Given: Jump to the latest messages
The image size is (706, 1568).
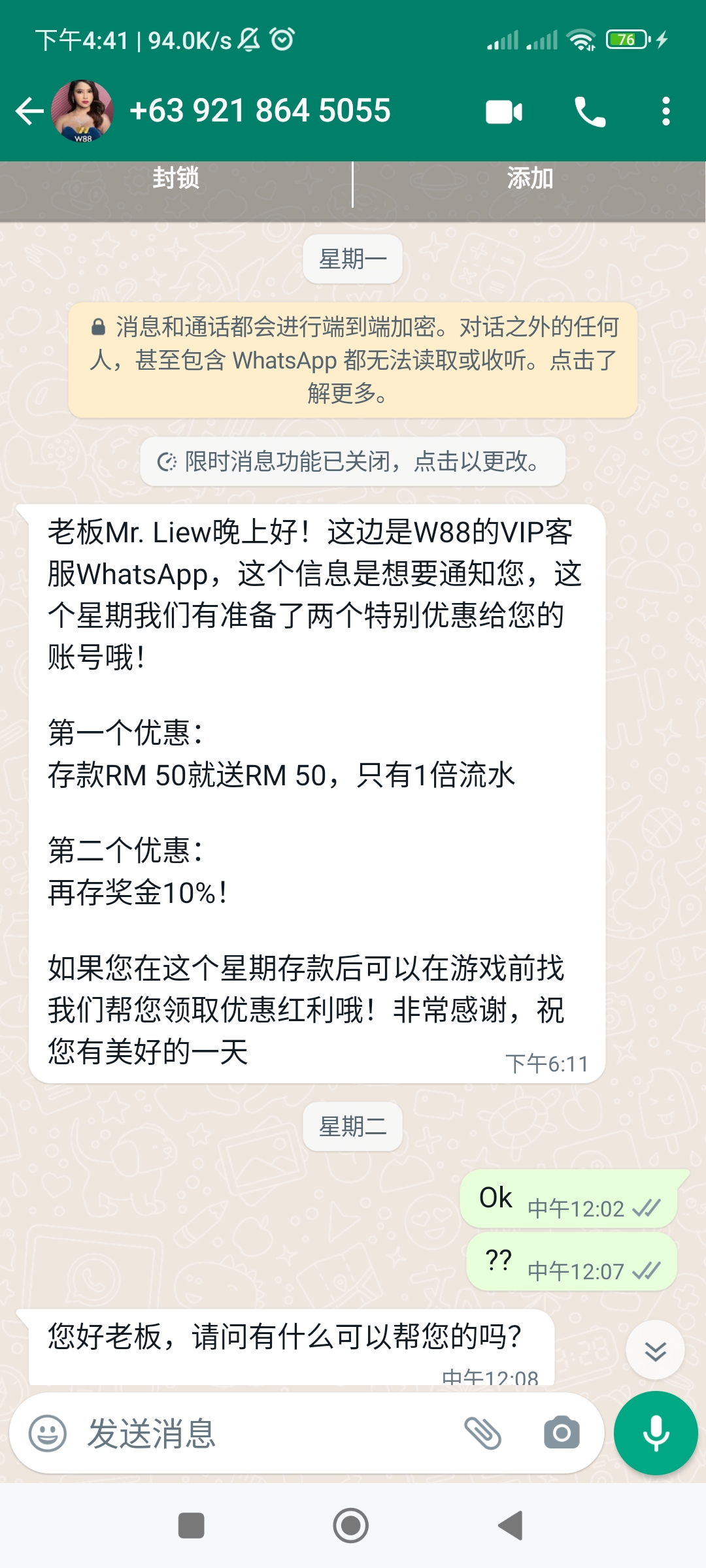Looking at the screenshot, I should tap(655, 1350).
